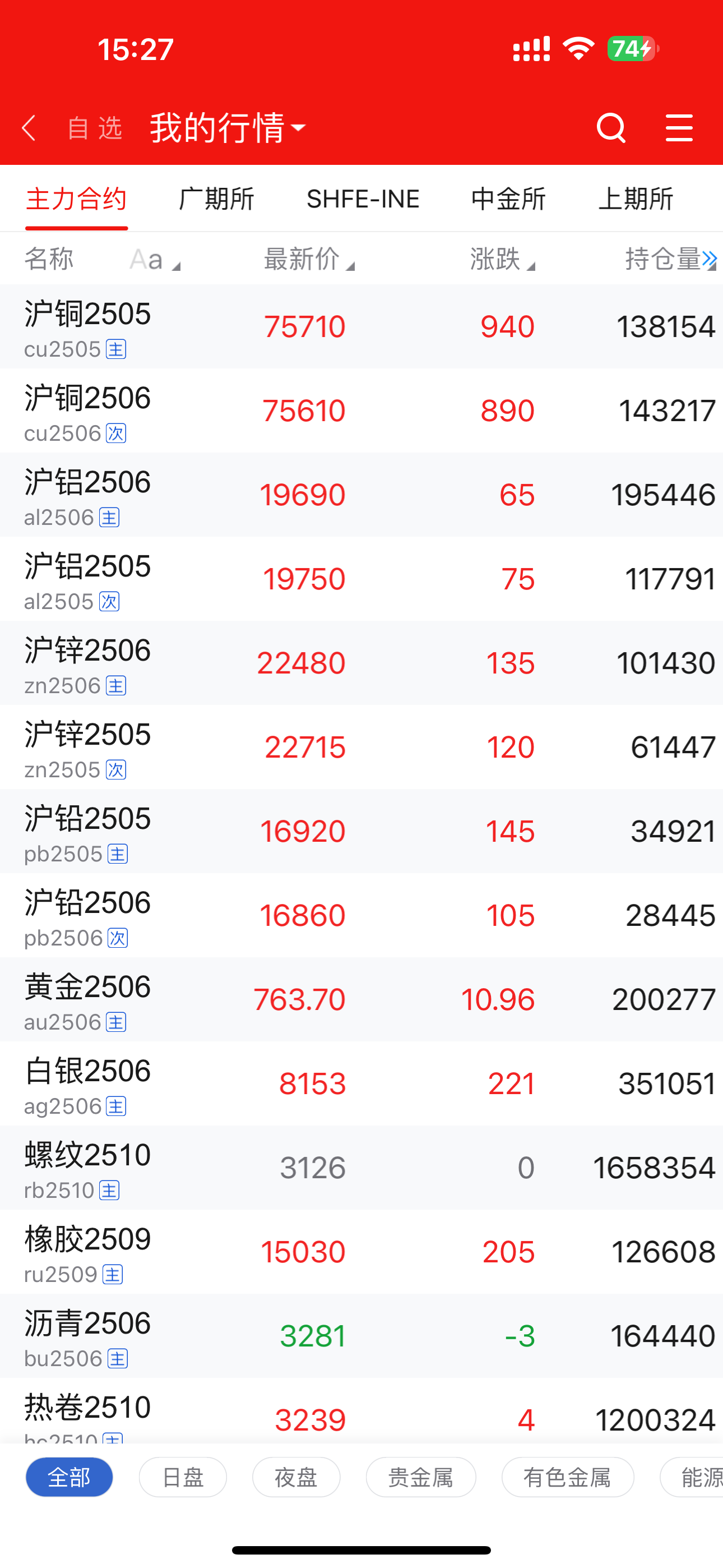
Task: Switch to the 广期所 tab
Action: 216,199
